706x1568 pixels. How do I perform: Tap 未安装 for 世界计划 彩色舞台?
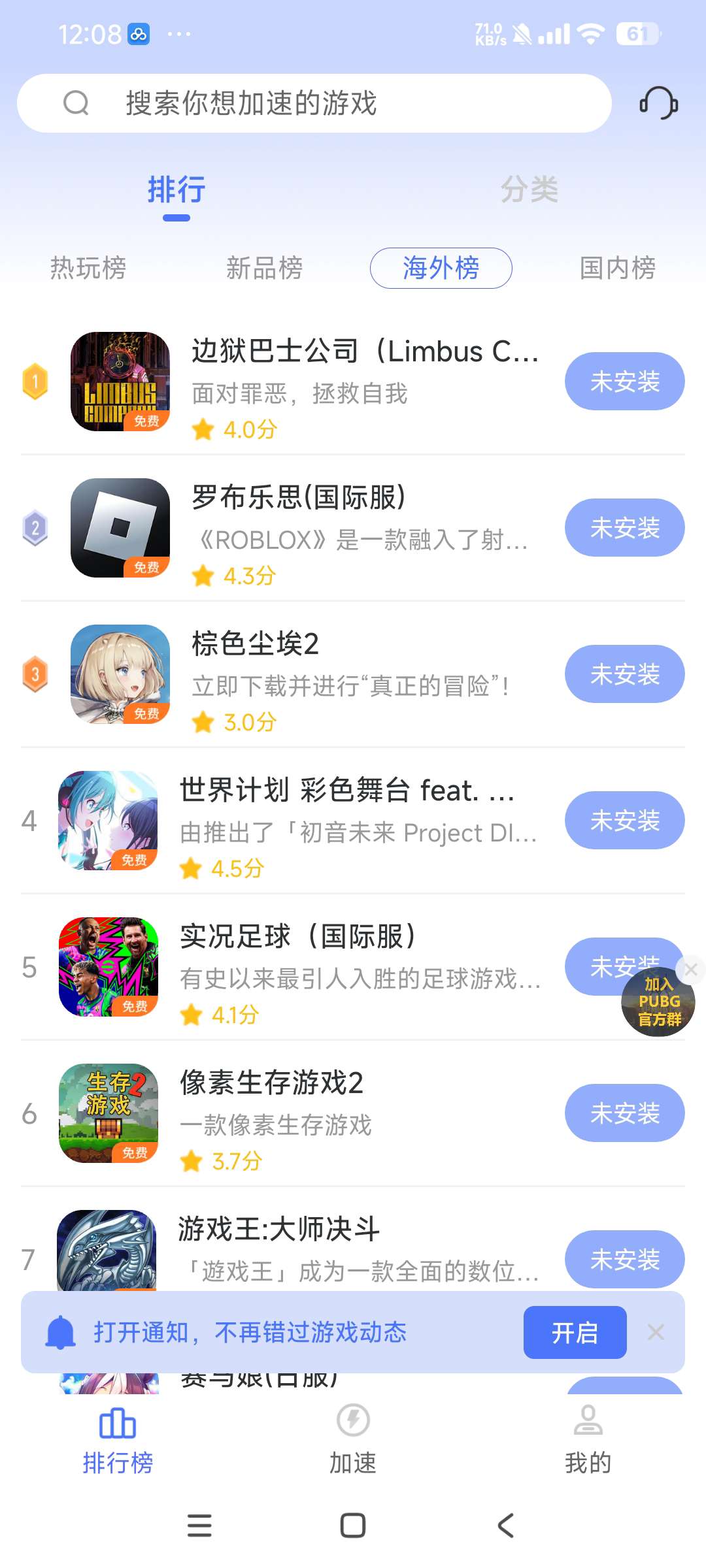click(x=624, y=821)
